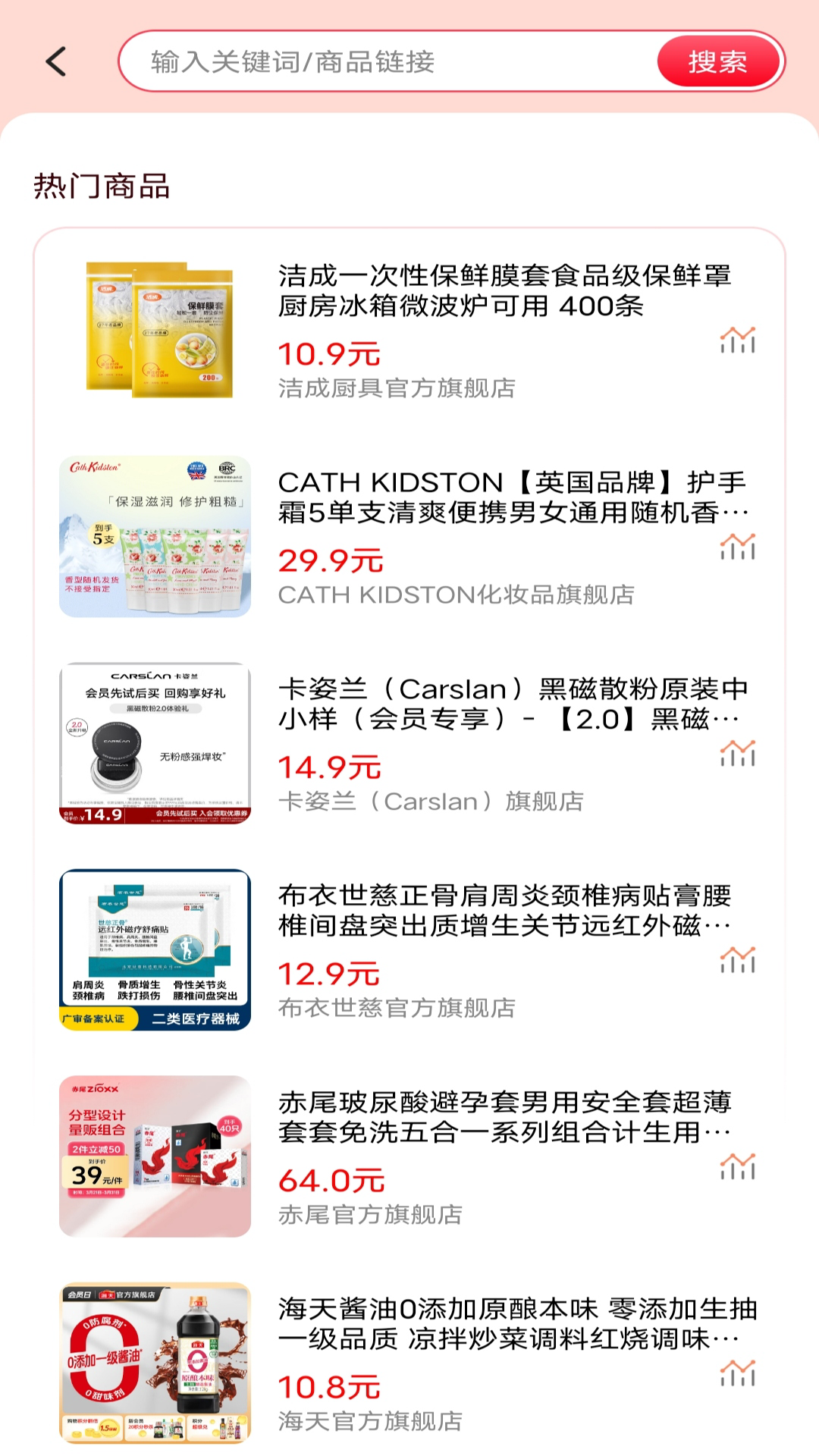
Task: Click the back arrow at top left
Action: coord(54,61)
